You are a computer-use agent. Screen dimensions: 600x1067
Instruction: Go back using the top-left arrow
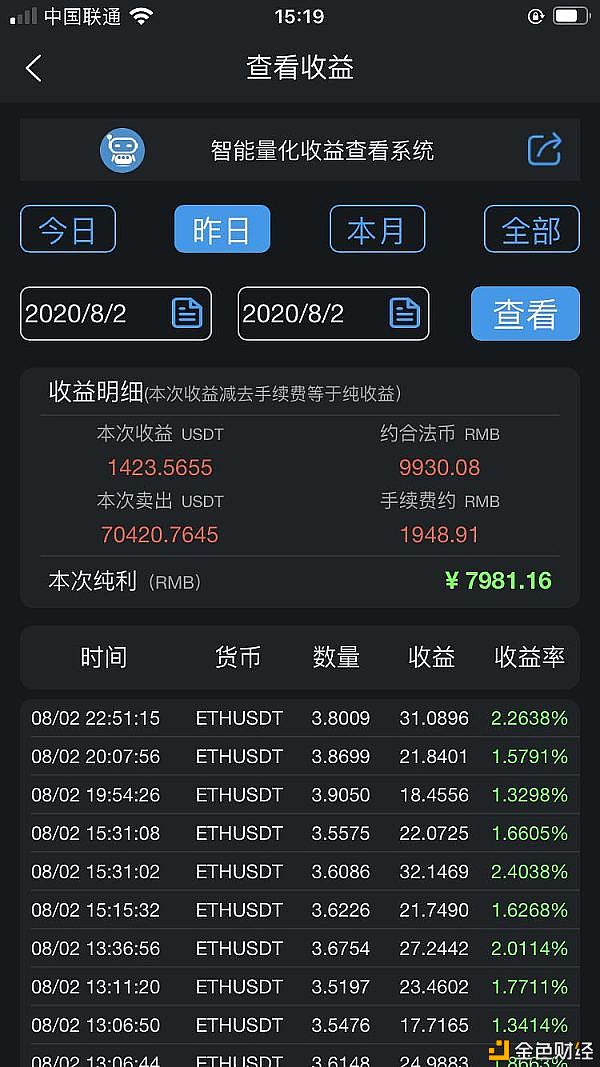34,68
